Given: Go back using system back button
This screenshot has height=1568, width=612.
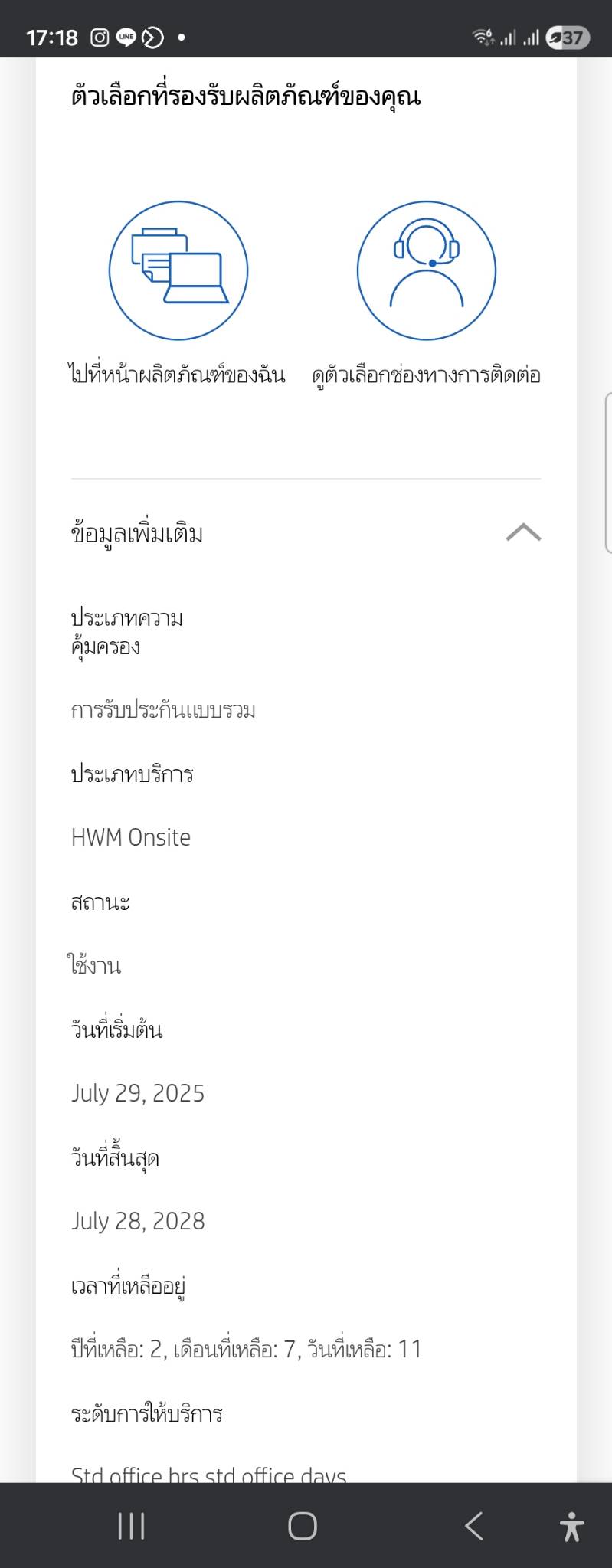Looking at the screenshot, I should coord(474,1526).
